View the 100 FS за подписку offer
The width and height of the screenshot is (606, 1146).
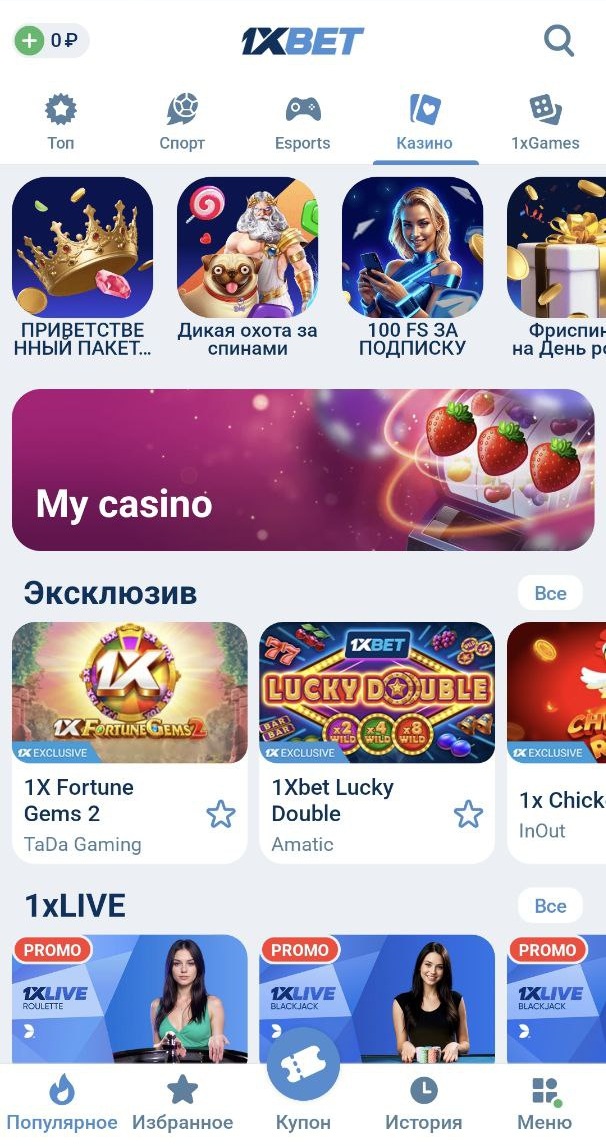pos(412,267)
